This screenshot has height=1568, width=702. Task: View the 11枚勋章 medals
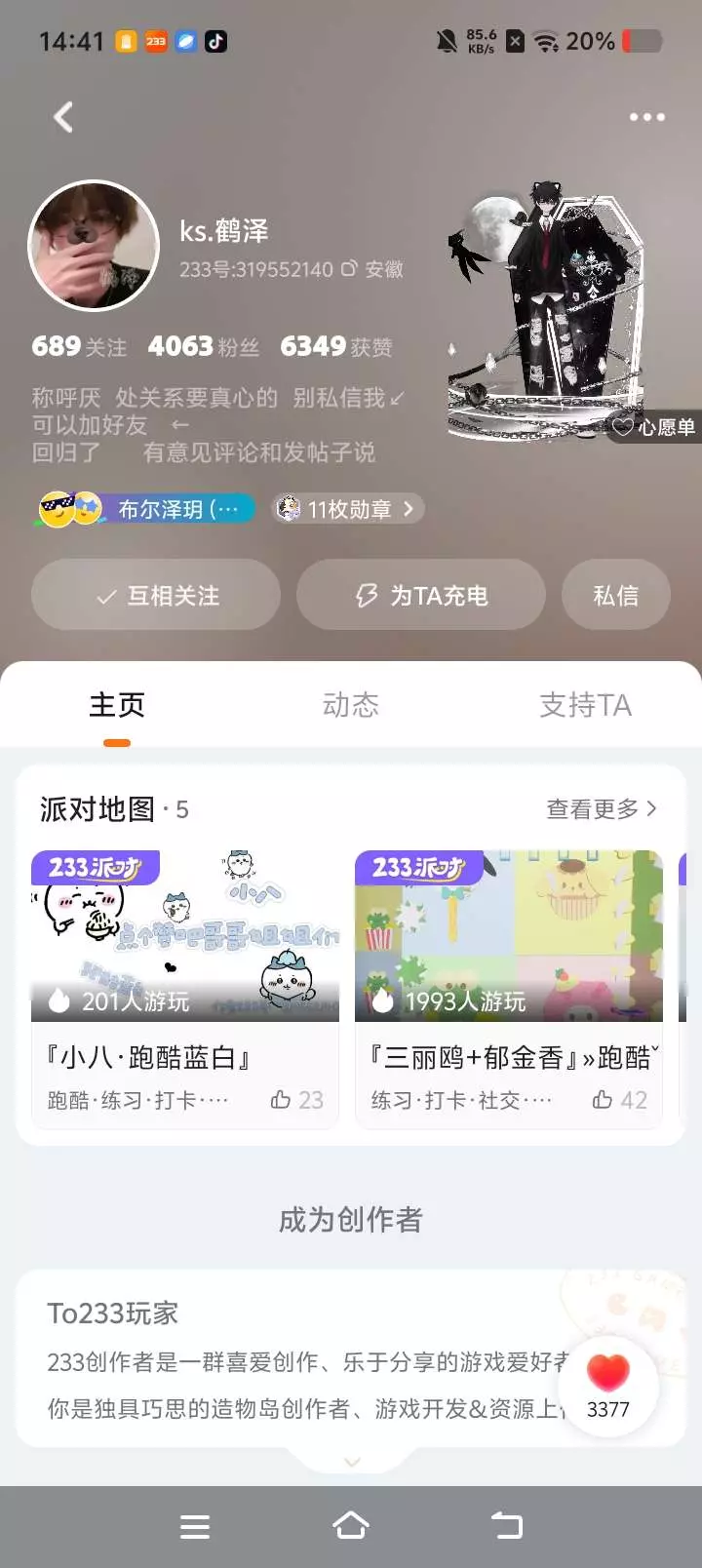coord(347,509)
